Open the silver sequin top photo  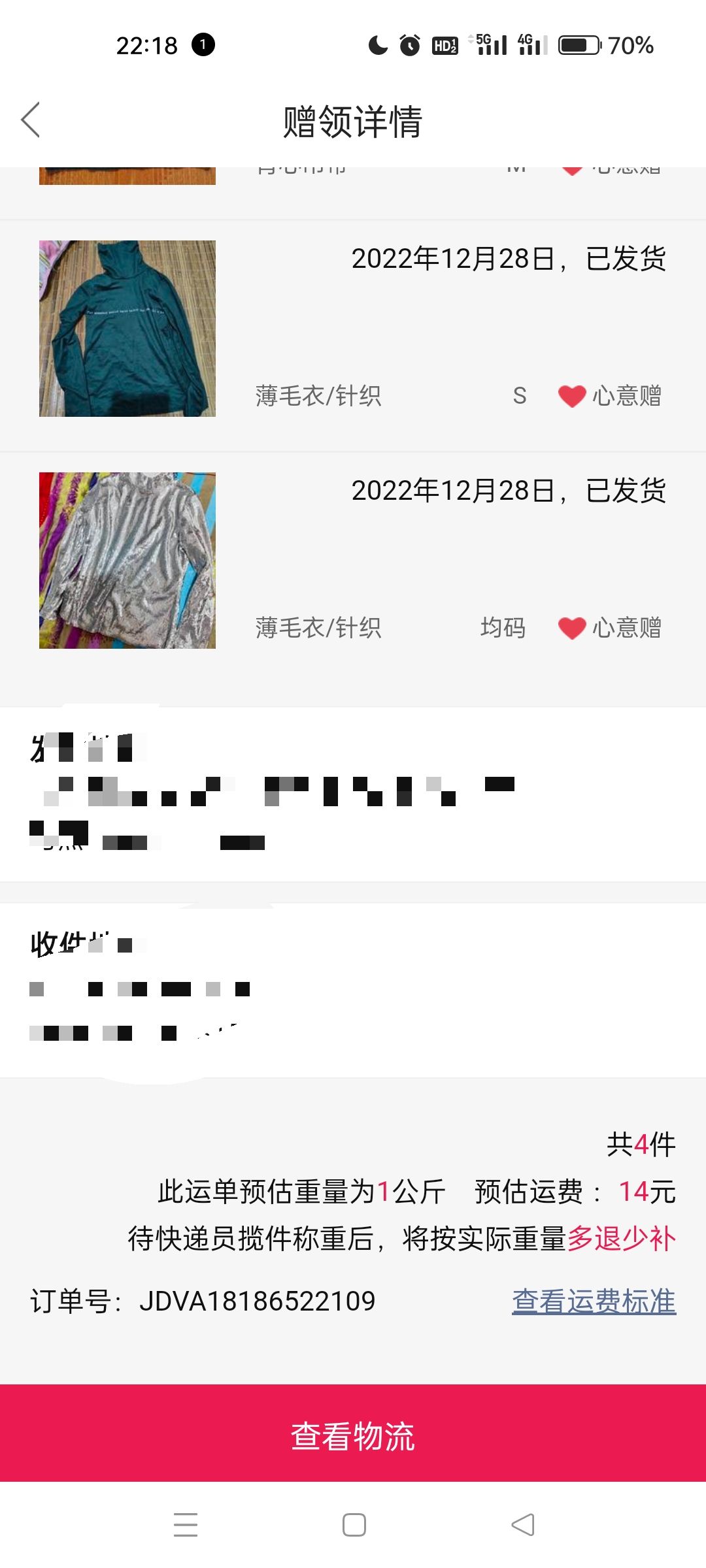(127, 561)
